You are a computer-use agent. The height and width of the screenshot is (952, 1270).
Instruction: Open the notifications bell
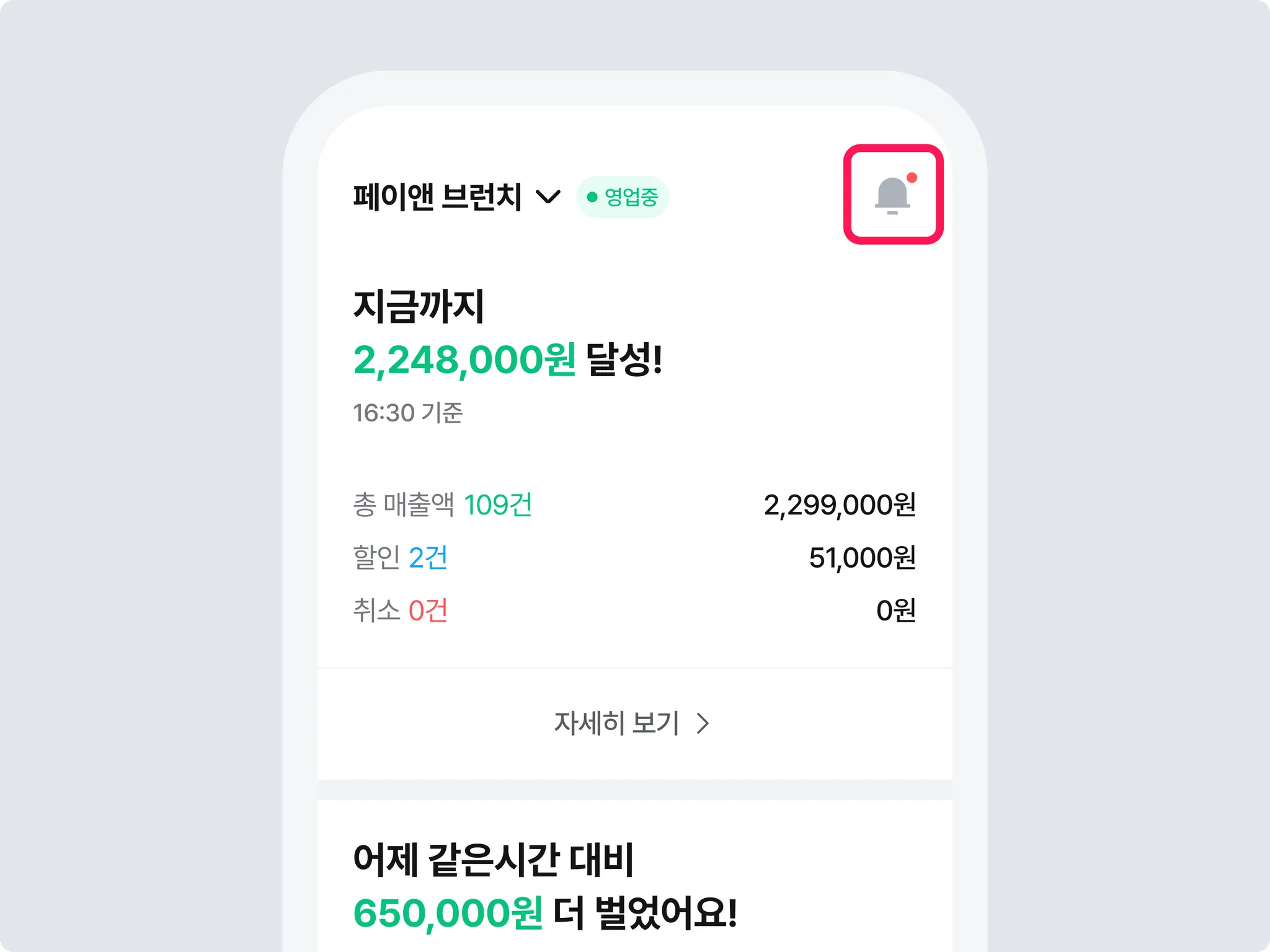pos(893,195)
